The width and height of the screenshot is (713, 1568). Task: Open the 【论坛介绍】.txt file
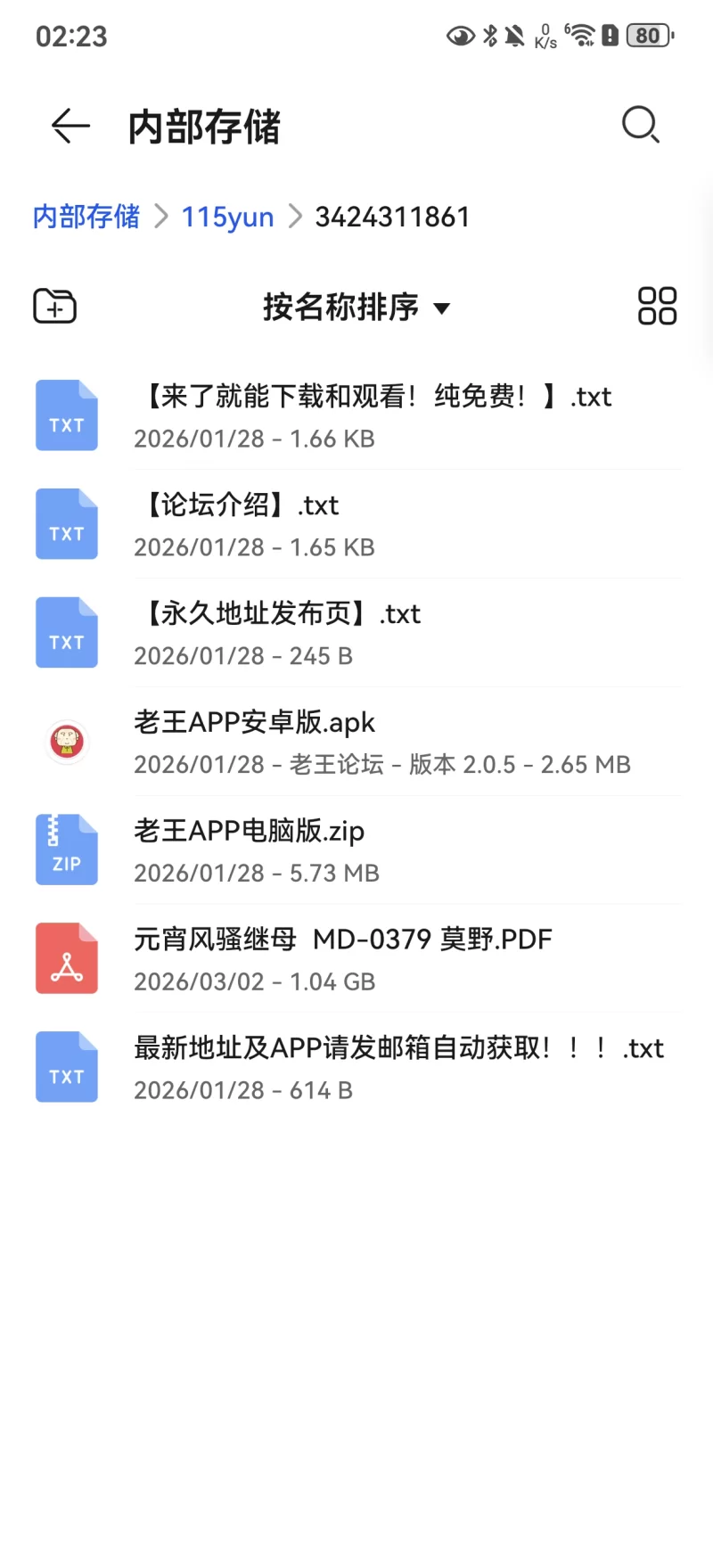coord(356,525)
